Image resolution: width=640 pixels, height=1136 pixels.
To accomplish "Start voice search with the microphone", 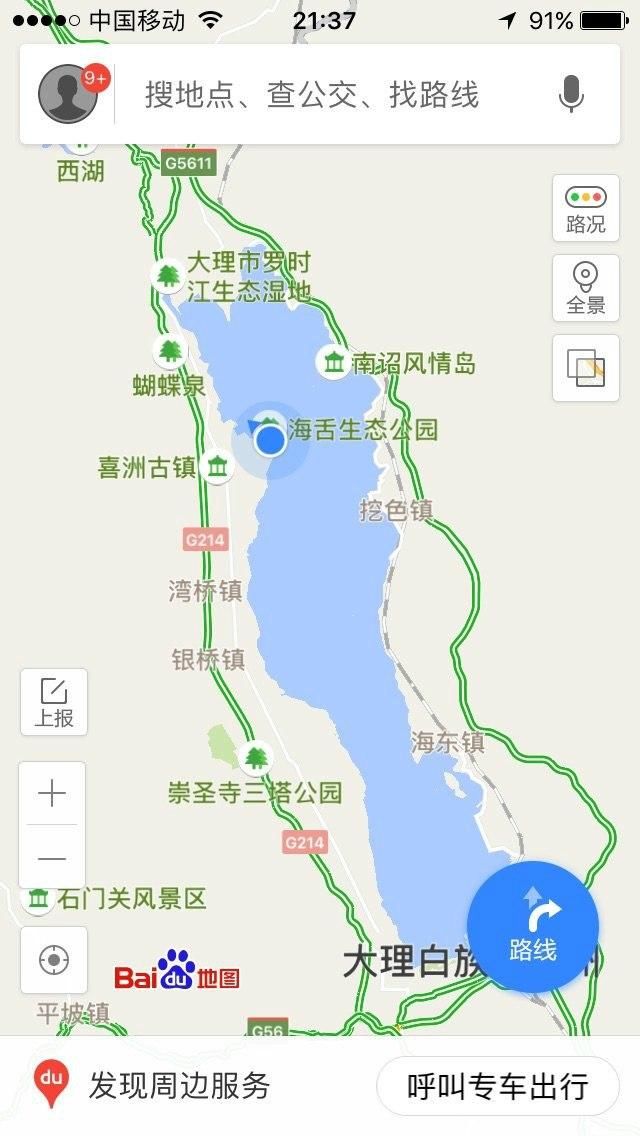I will pyautogui.click(x=571, y=95).
